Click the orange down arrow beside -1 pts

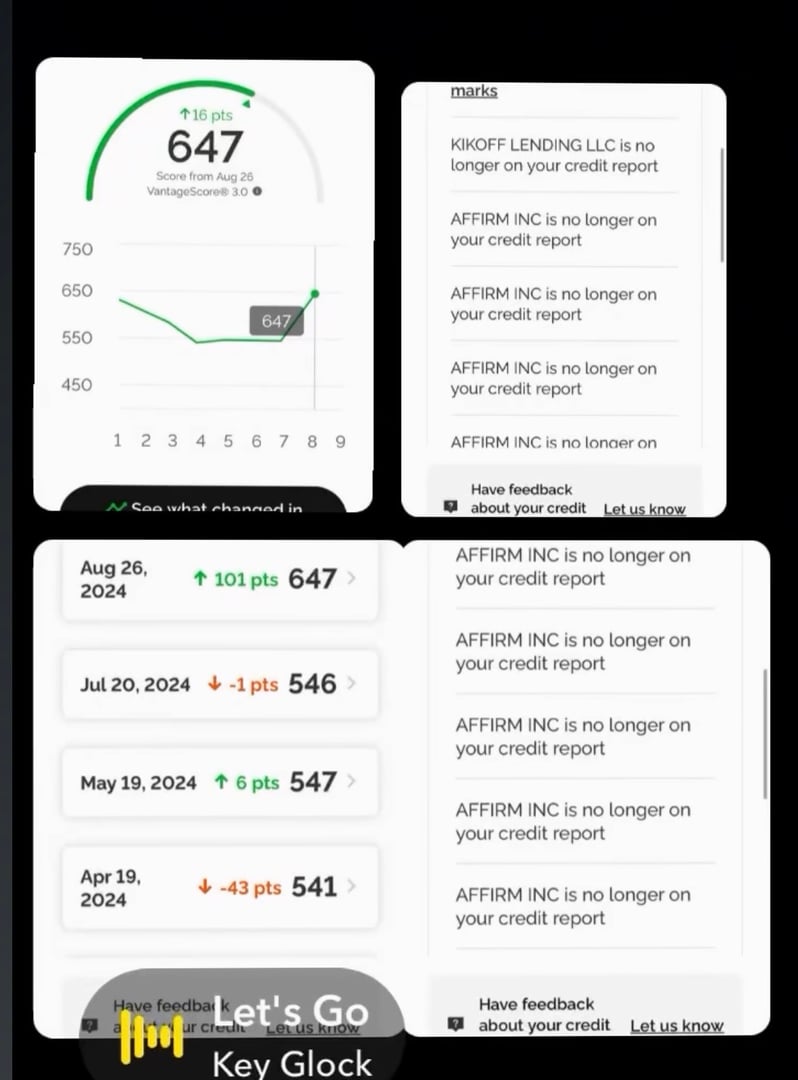coord(215,684)
